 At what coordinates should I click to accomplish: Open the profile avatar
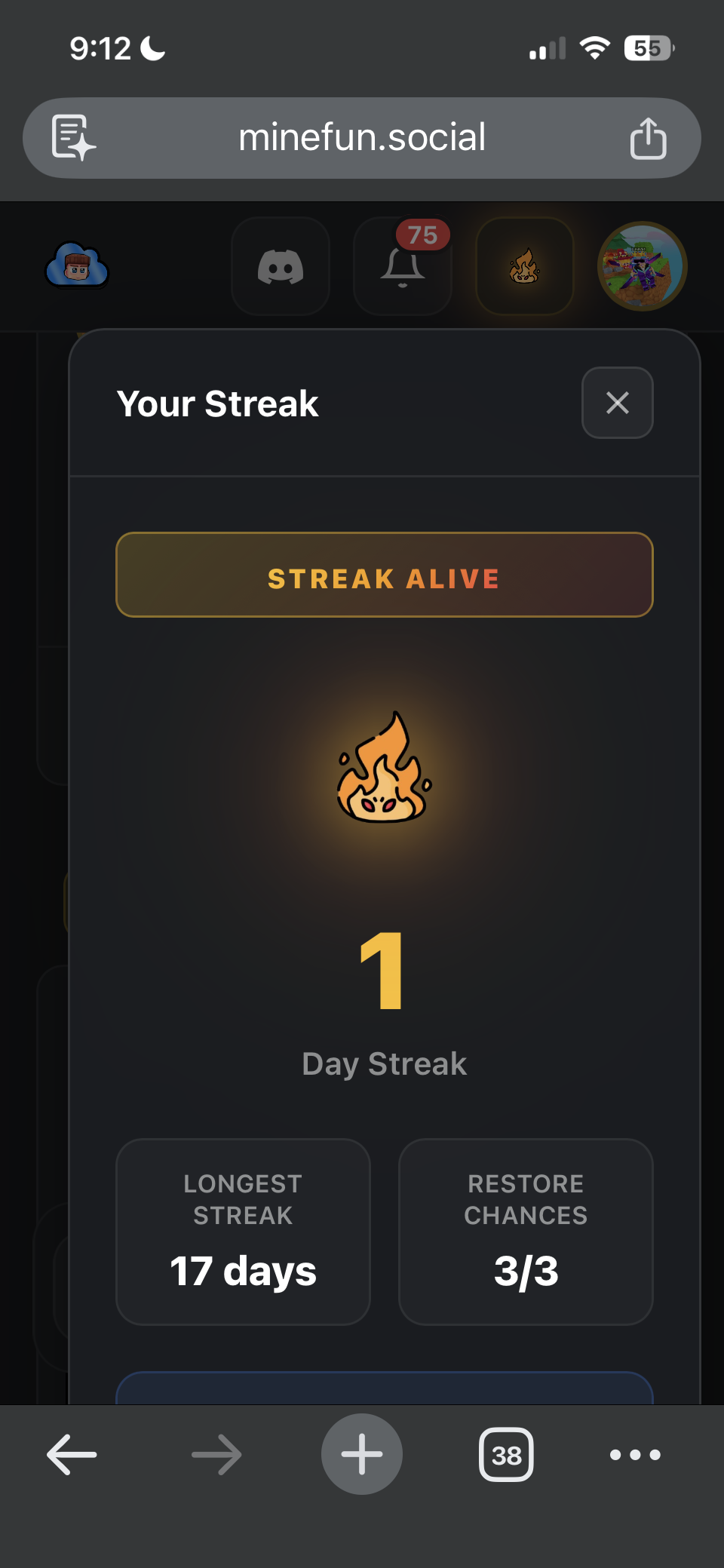tap(642, 266)
